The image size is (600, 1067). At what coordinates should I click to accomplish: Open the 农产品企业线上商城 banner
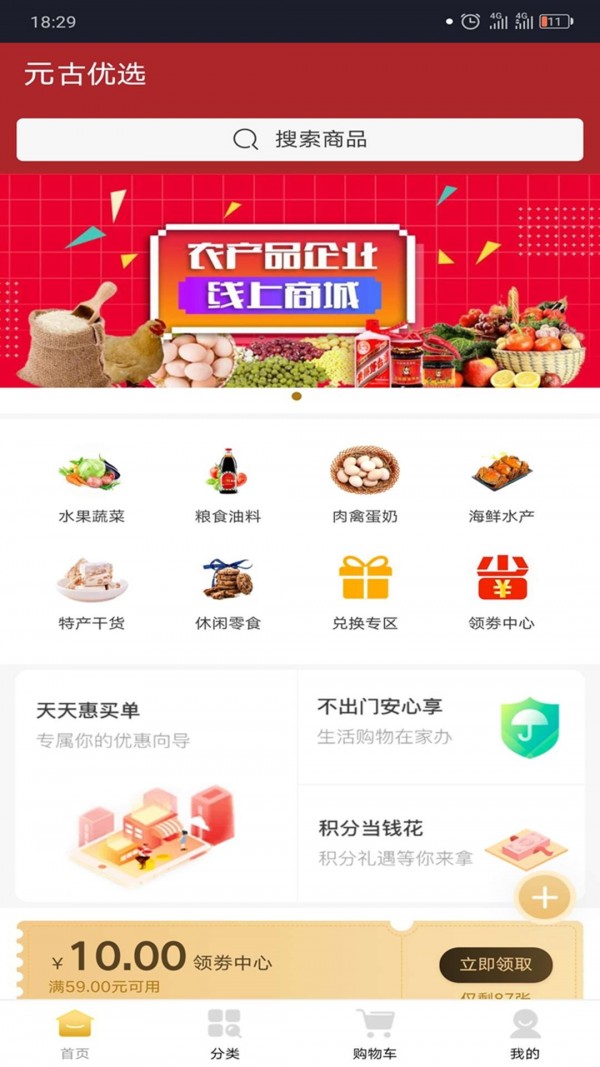(x=299, y=282)
